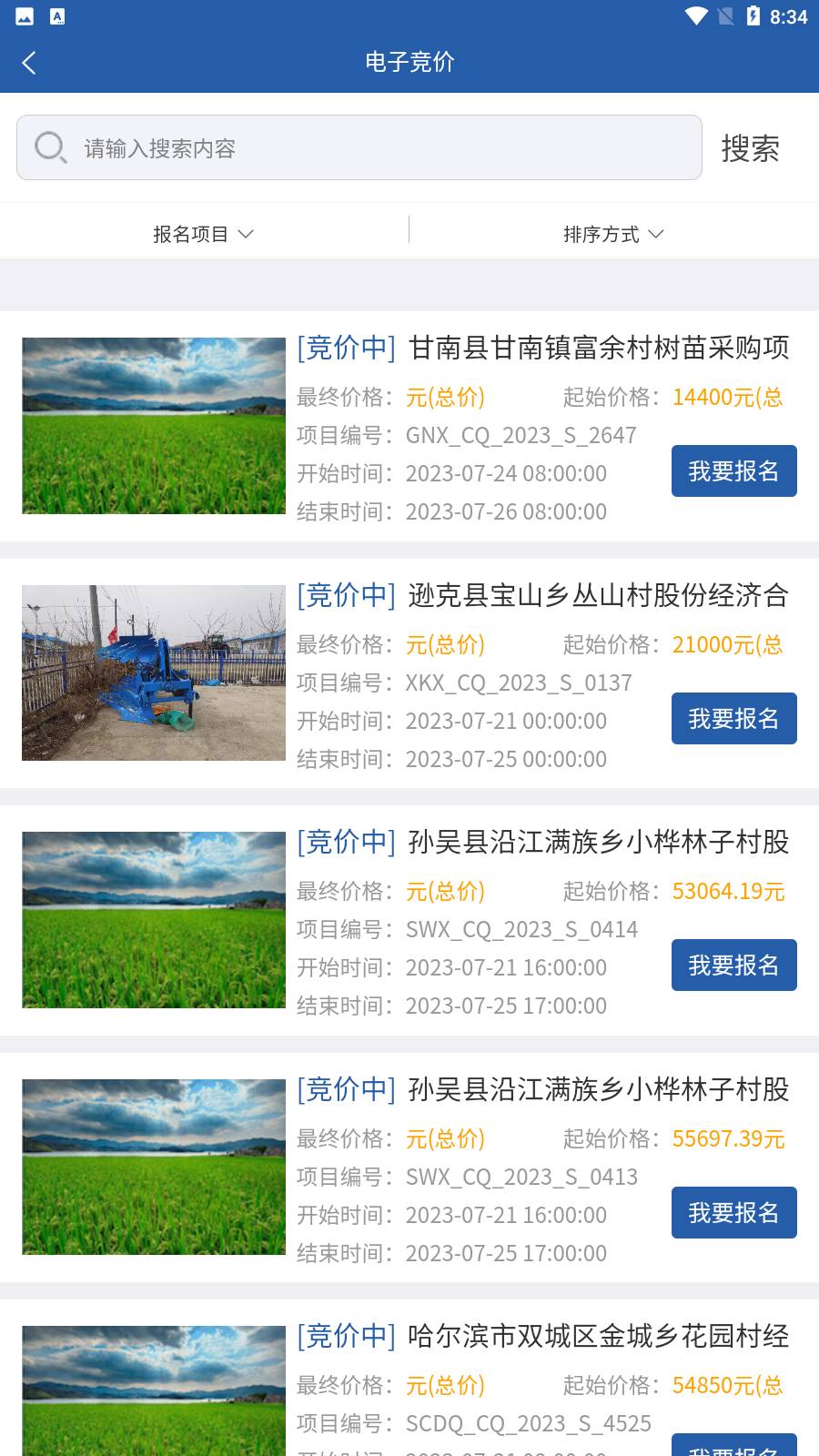Tap the blue machinery photo thumbnail

(x=152, y=672)
